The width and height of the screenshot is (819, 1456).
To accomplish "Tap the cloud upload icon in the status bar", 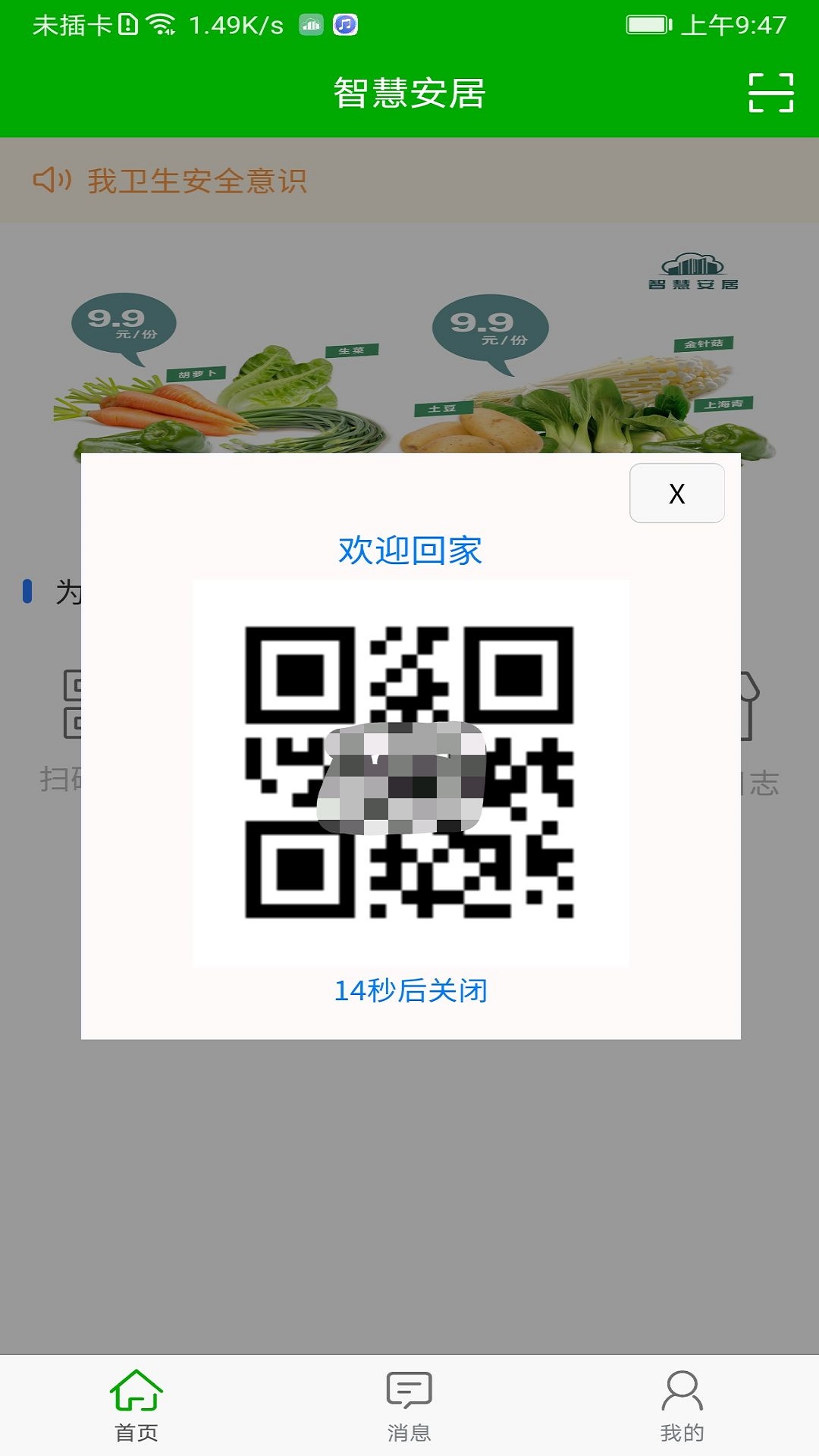I will (x=309, y=23).
